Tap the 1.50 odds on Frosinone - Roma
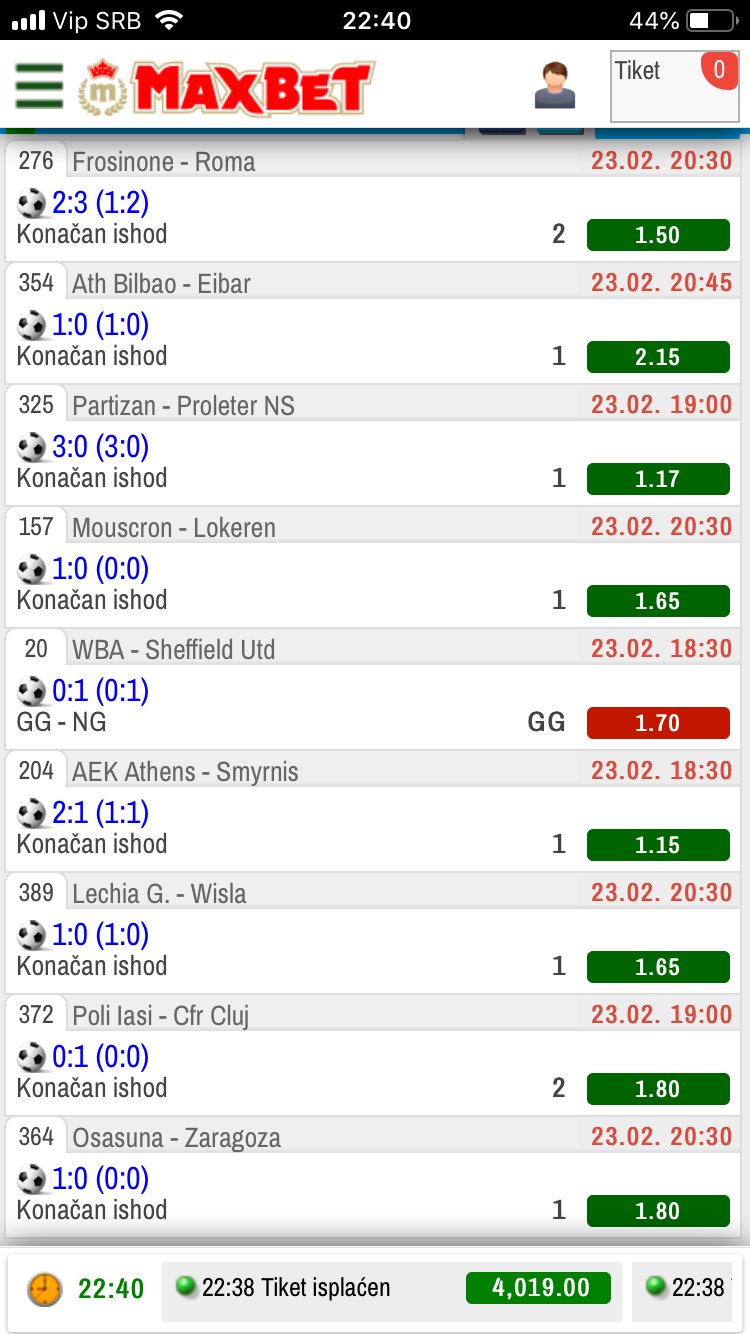This screenshot has height=1334, width=750. pyautogui.click(x=658, y=235)
